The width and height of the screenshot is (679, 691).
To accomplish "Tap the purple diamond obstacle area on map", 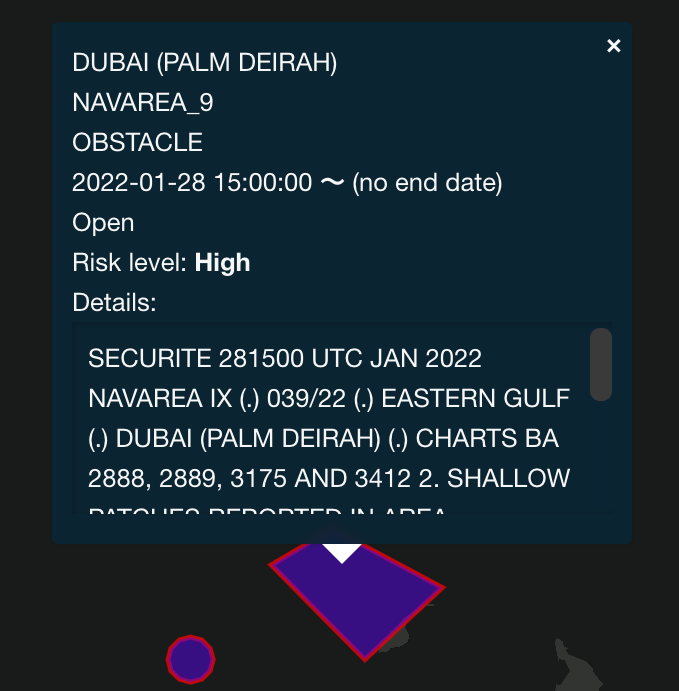I will [x=360, y=600].
